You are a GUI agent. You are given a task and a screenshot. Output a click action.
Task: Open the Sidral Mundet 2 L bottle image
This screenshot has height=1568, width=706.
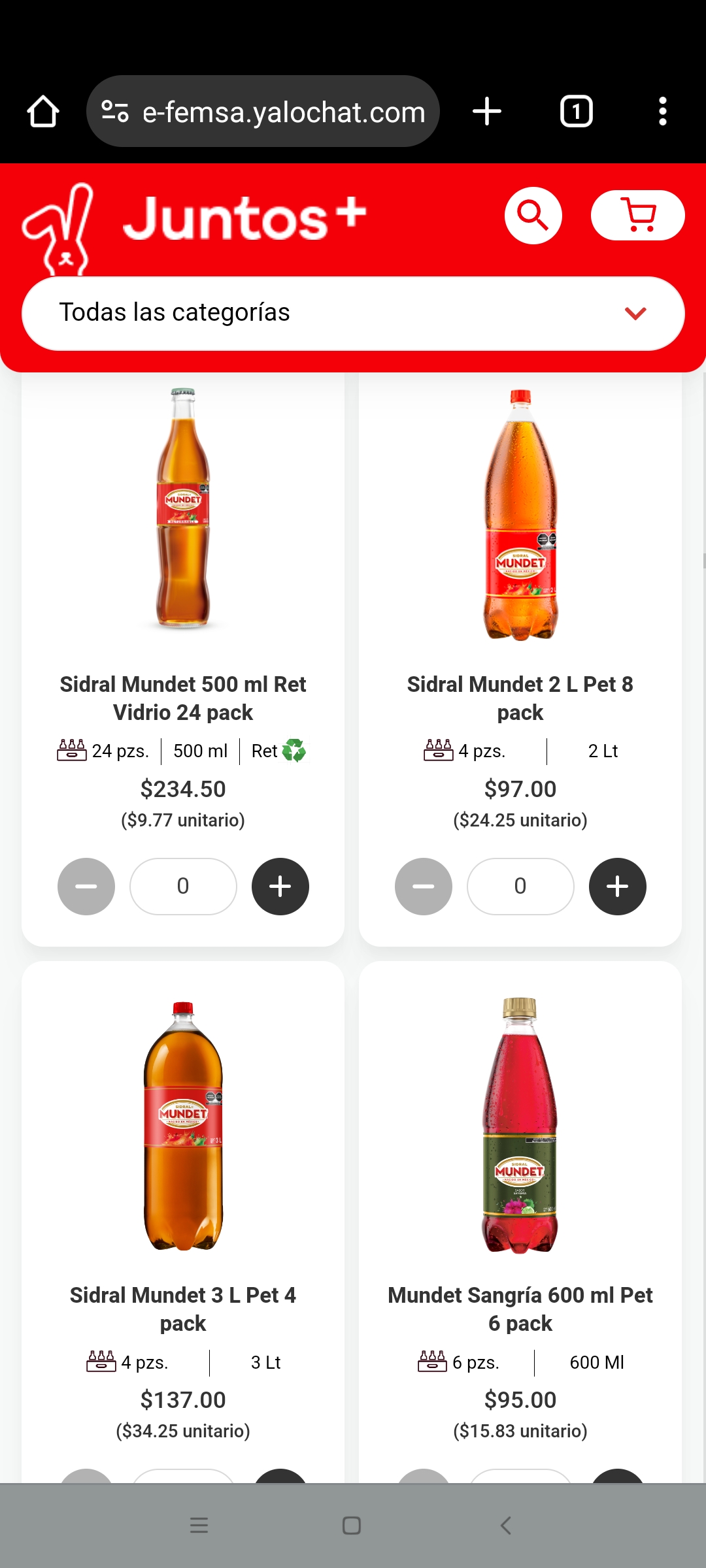tap(520, 515)
